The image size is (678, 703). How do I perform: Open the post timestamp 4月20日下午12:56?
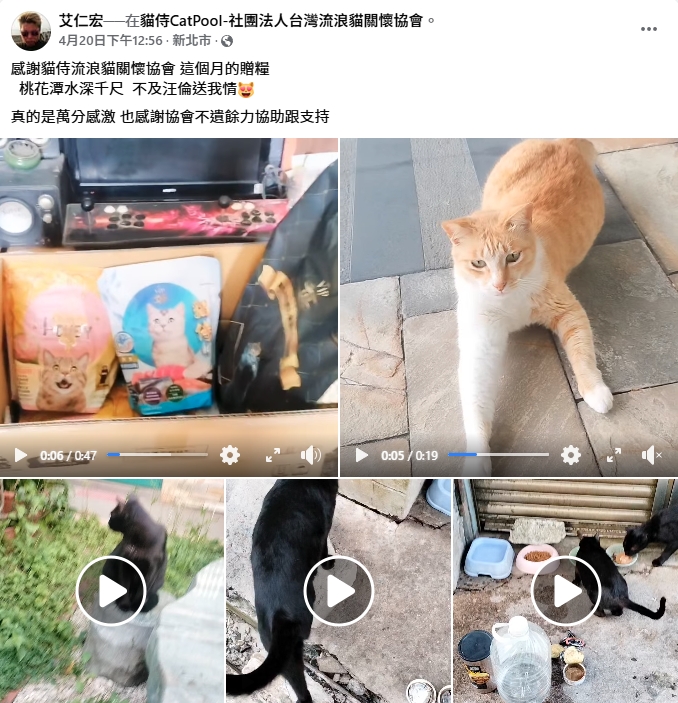[110, 41]
